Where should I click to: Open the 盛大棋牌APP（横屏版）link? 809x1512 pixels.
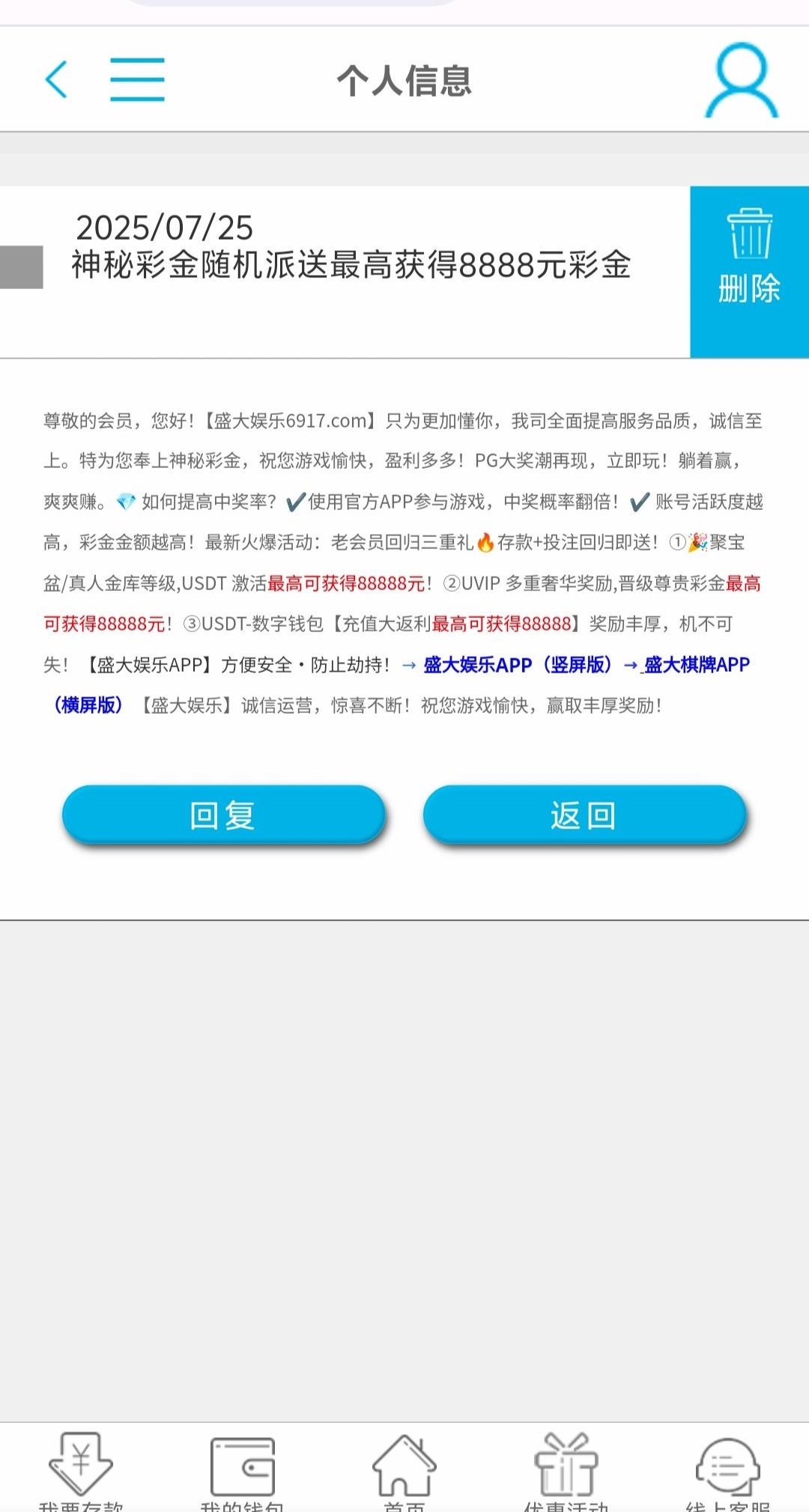pyautogui.click(x=697, y=665)
